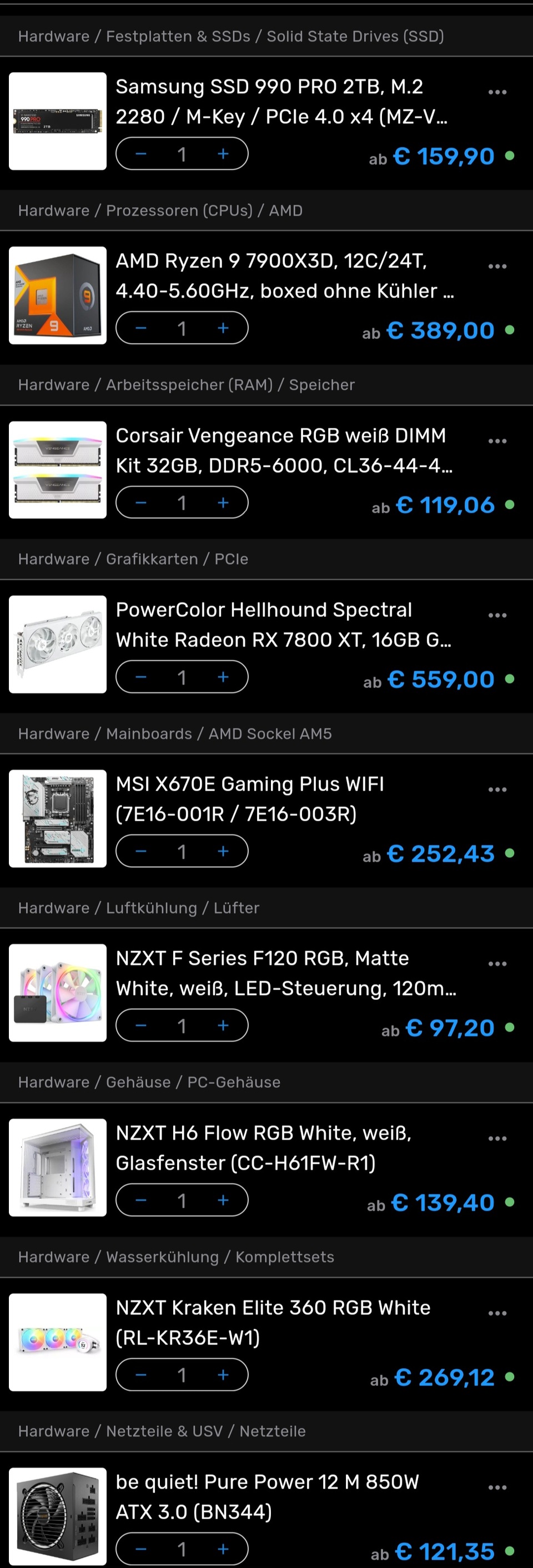Open PowerColor Hellhound Spectral White product details
The width and height of the screenshot is (533, 1568).
coord(264,625)
